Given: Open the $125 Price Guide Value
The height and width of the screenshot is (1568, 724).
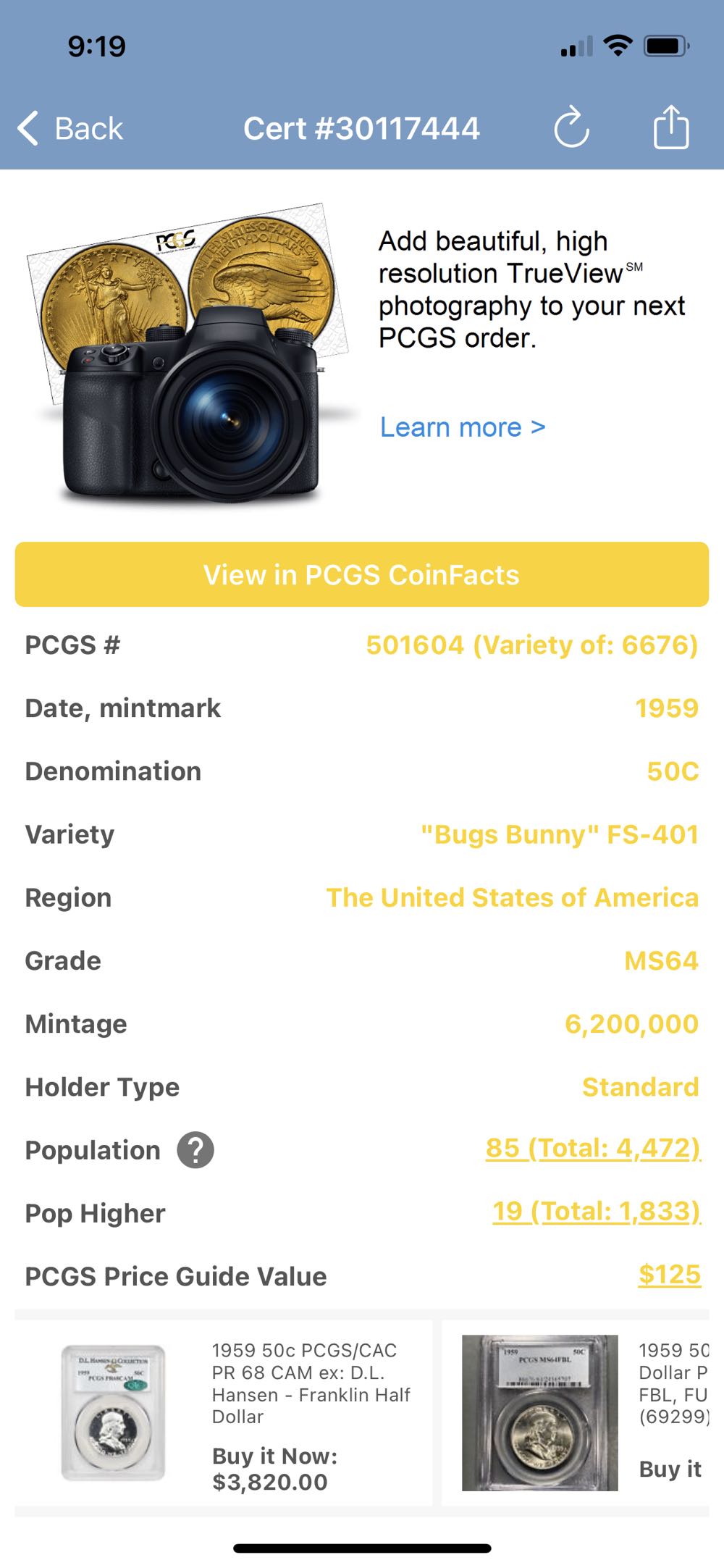Looking at the screenshot, I should point(669,1275).
